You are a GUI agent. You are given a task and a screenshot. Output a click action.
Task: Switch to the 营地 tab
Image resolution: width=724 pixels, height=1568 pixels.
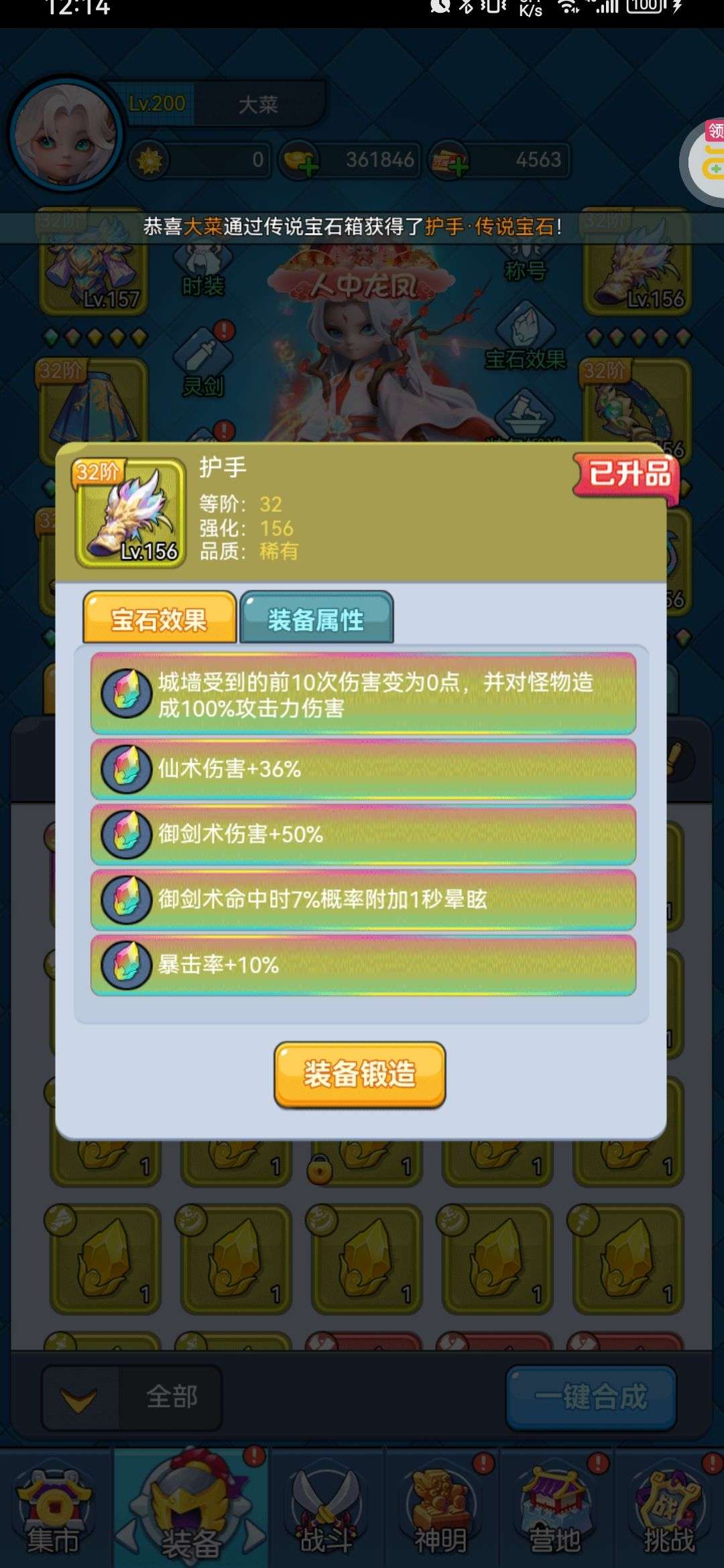click(555, 1514)
